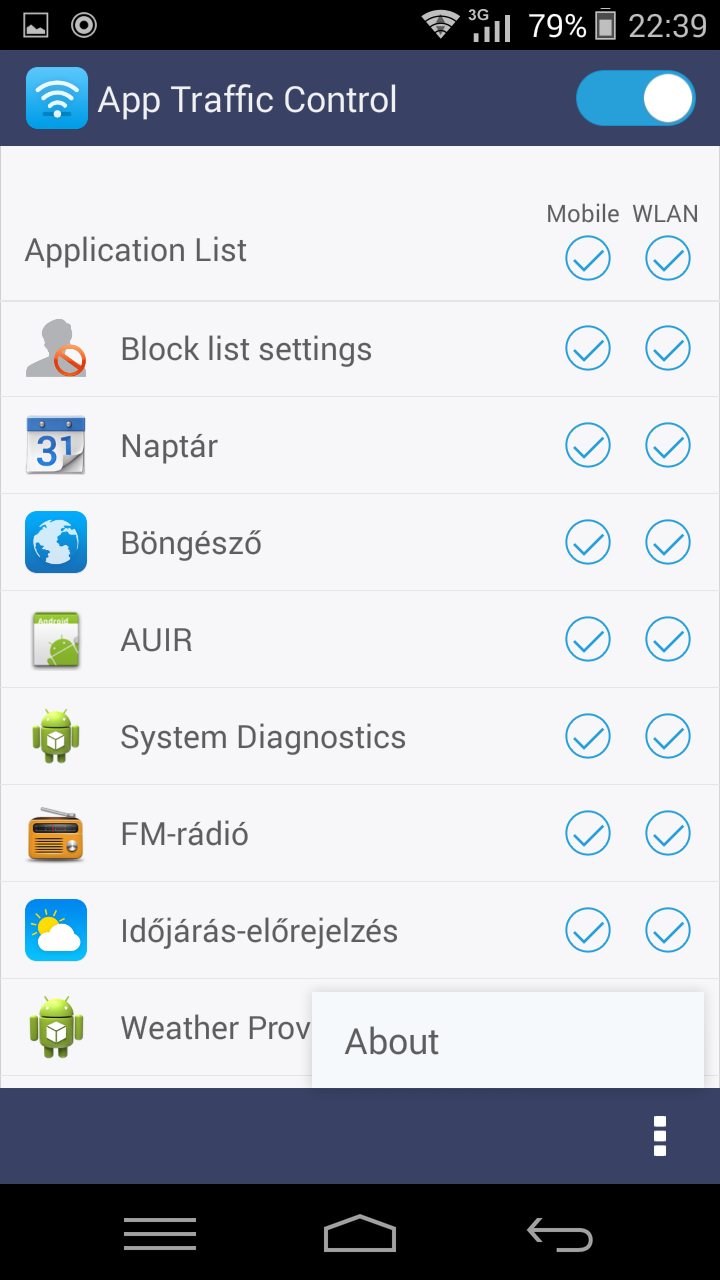The image size is (720, 1280).
Task: Turn off WLAN for AUIR
Action: tap(668, 639)
